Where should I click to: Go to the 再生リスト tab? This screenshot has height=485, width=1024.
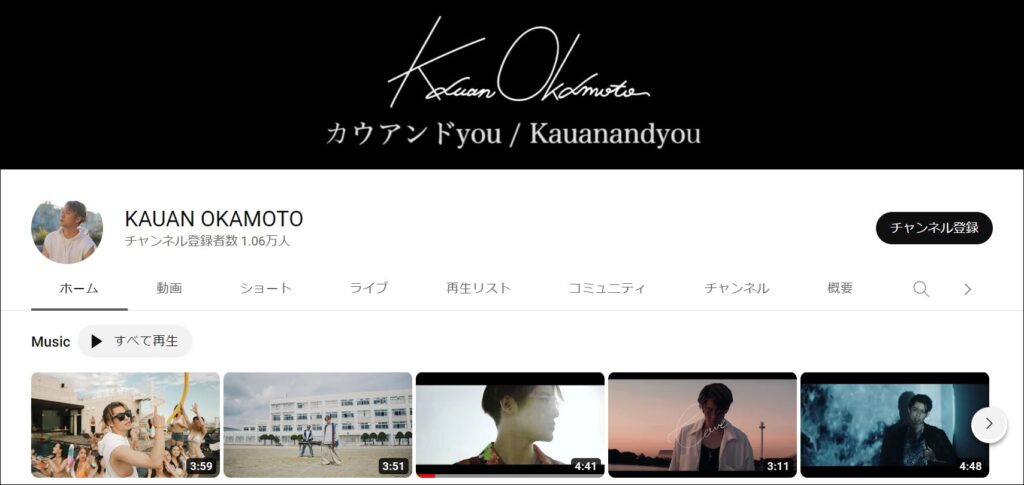[478, 288]
